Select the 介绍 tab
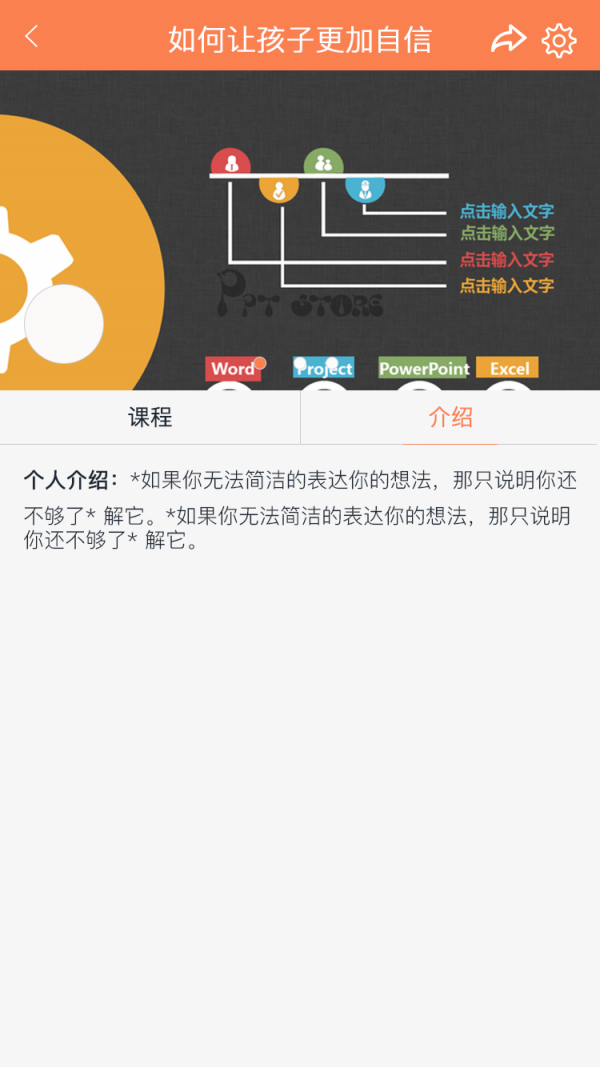600x1067 pixels. pyautogui.click(x=450, y=417)
